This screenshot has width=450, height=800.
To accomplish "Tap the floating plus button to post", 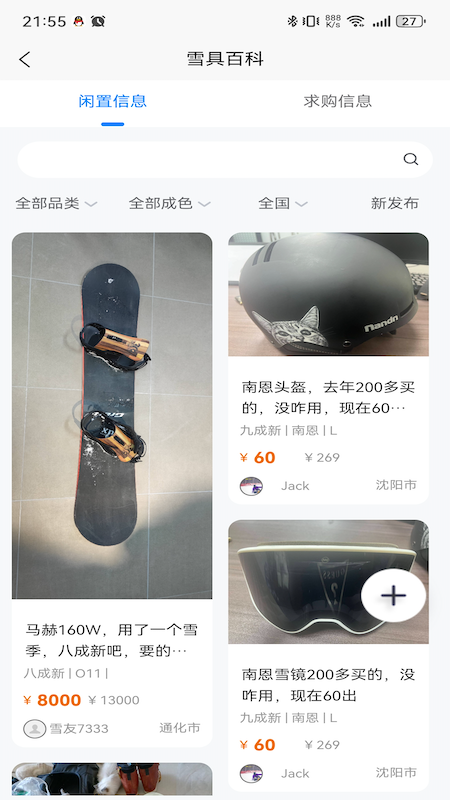I will point(393,595).
